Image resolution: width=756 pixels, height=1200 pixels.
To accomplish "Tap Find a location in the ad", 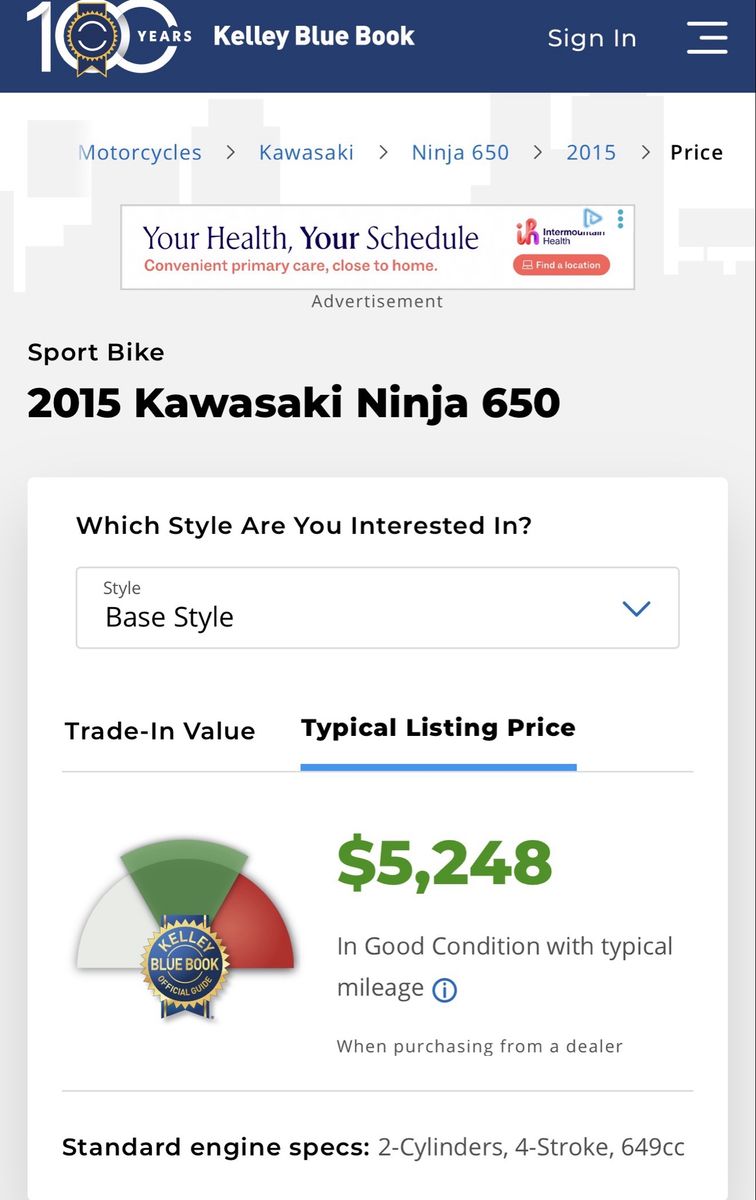I will point(561,265).
